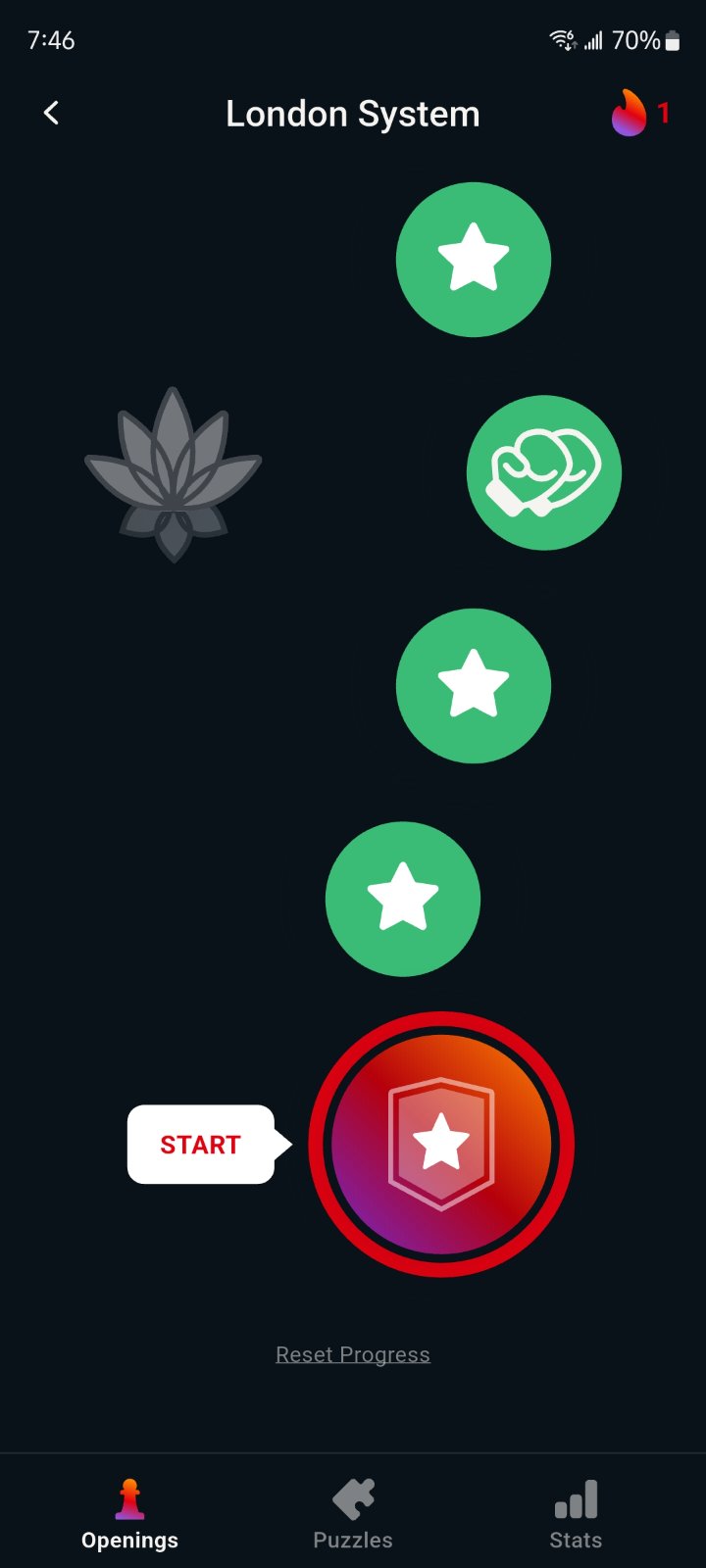The width and height of the screenshot is (706, 1568).
Task: Open the Stats tab
Action: [576, 1514]
